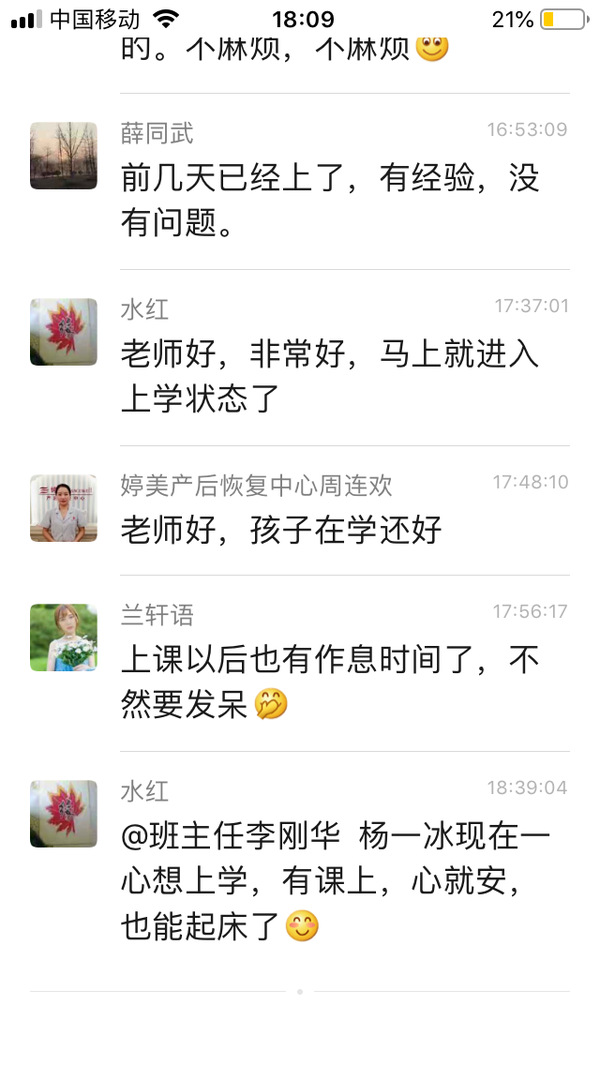
Task: View 兰轩语's profile avatar
Action: point(64,637)
